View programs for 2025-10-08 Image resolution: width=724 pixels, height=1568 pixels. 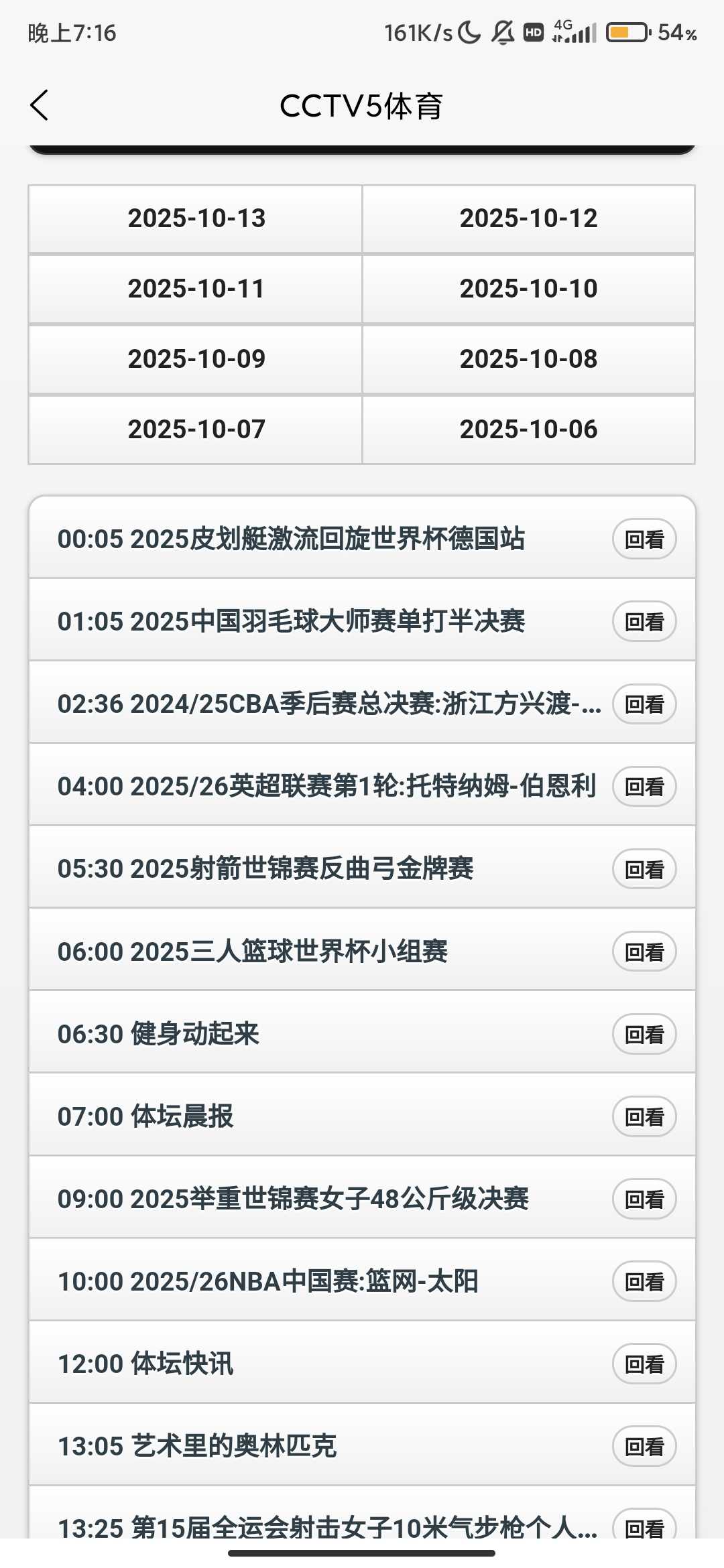[x=528, y=359]
